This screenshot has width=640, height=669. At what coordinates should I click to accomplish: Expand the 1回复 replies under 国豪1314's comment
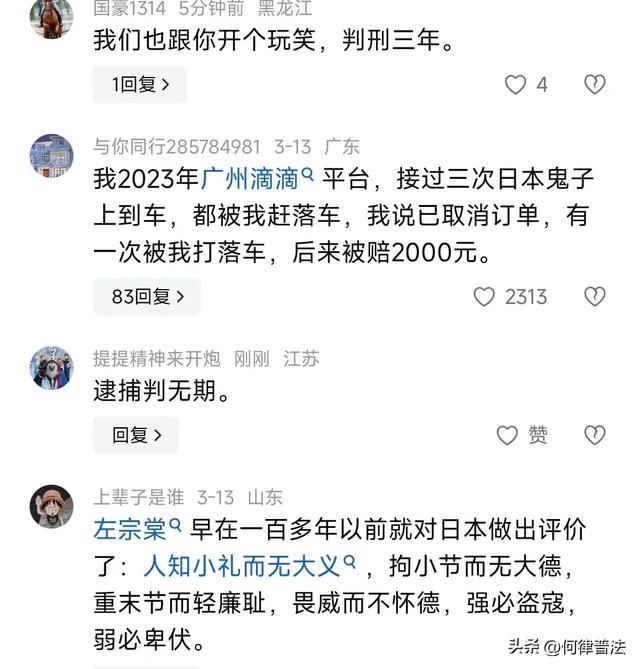(139, 85)
